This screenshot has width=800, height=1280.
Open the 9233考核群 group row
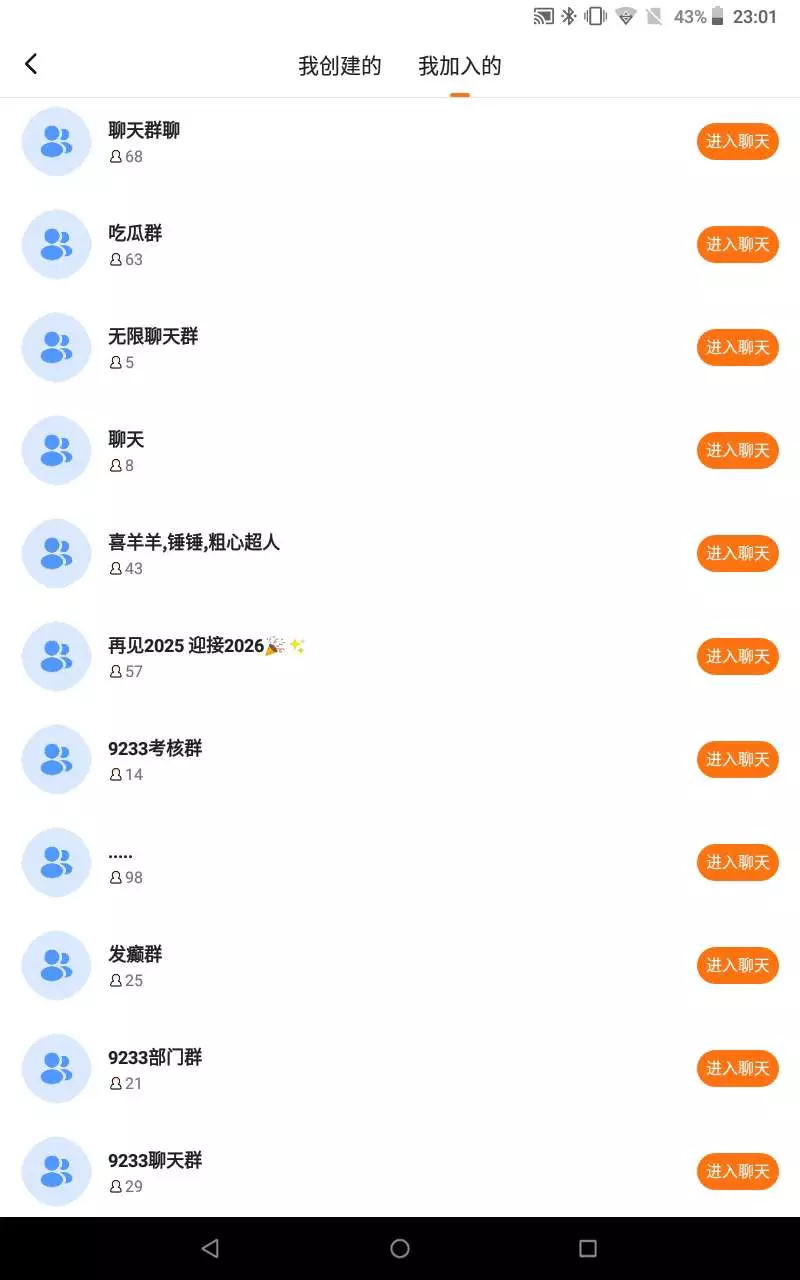(400, 759)
